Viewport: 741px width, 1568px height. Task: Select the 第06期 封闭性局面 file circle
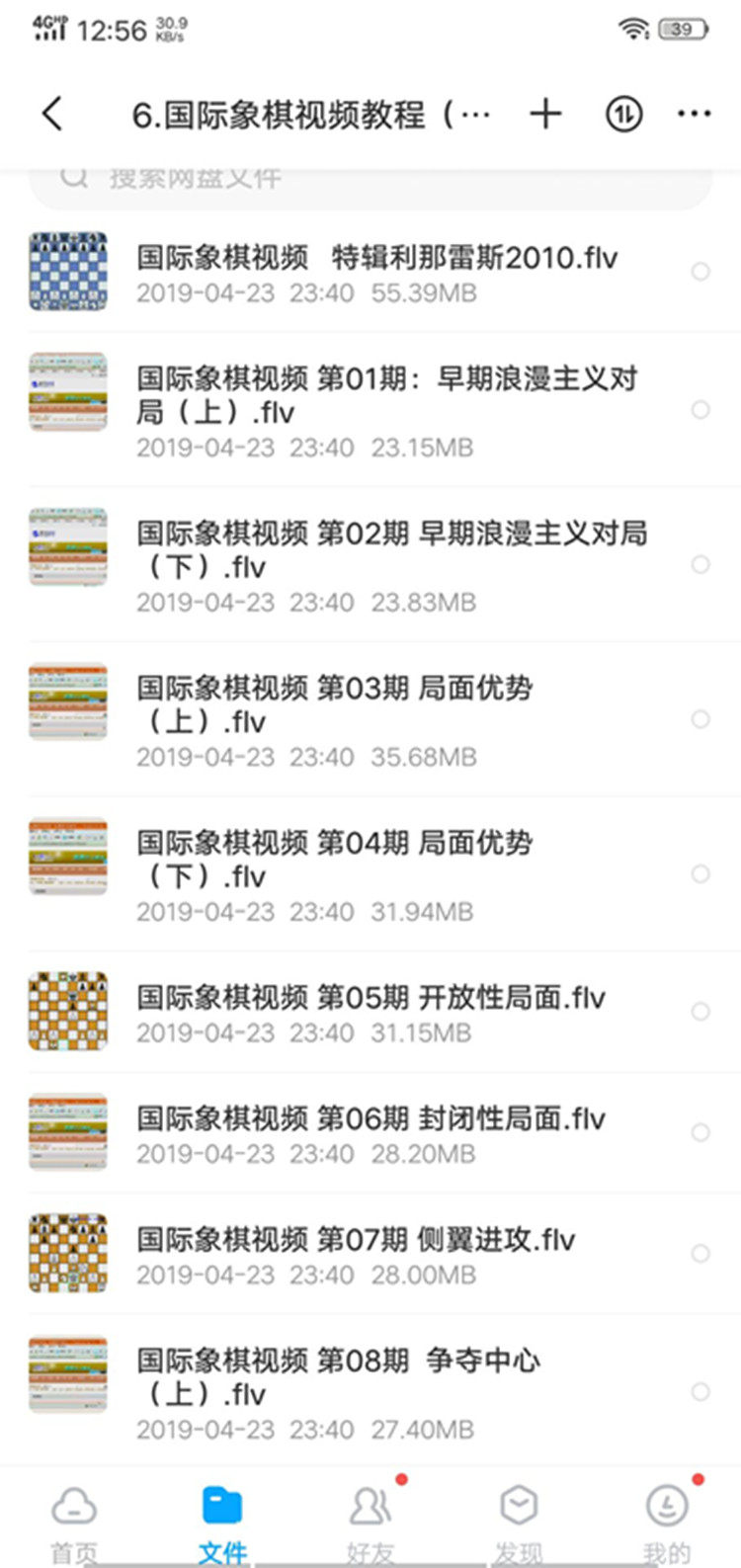click(x=700, y=1132)
